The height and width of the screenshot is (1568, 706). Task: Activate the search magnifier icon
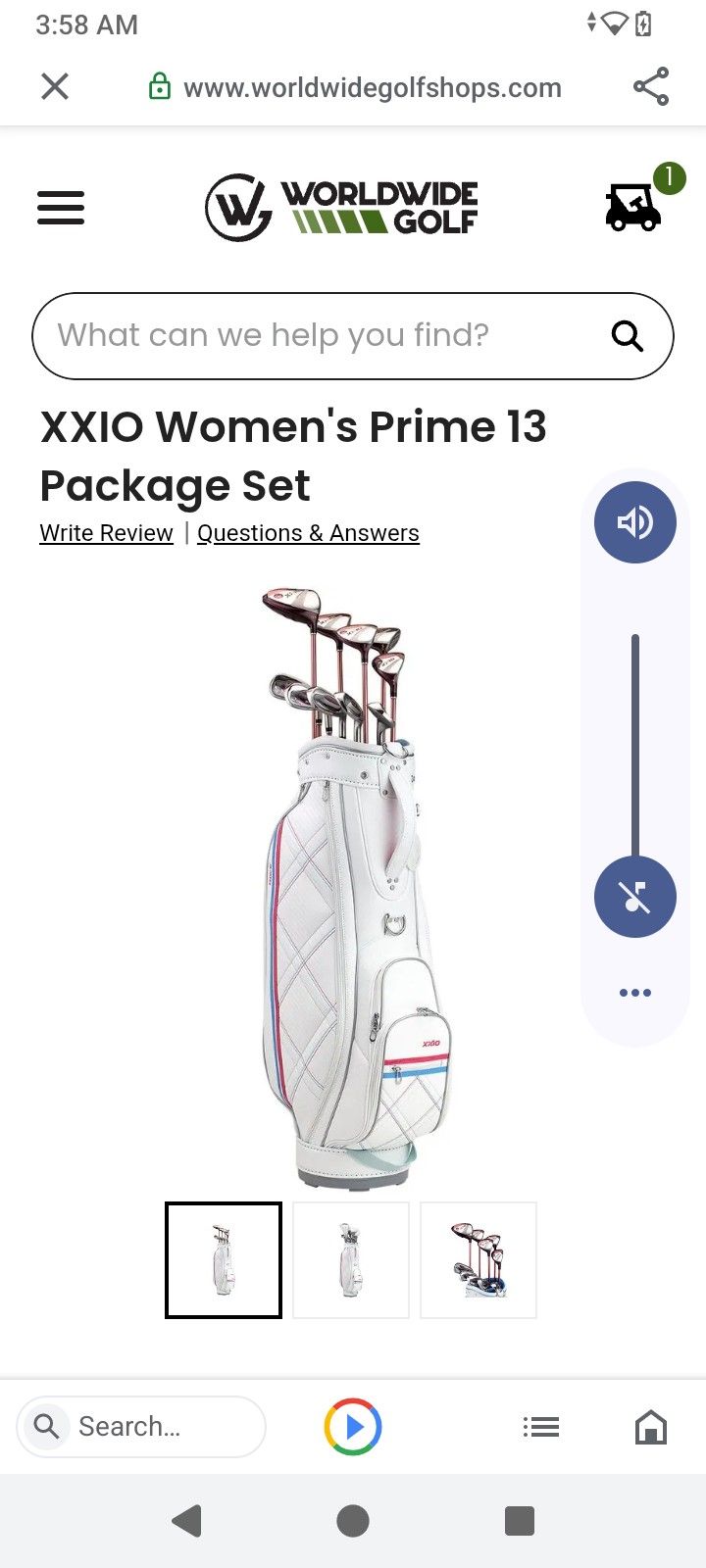[x=627, y=335]
